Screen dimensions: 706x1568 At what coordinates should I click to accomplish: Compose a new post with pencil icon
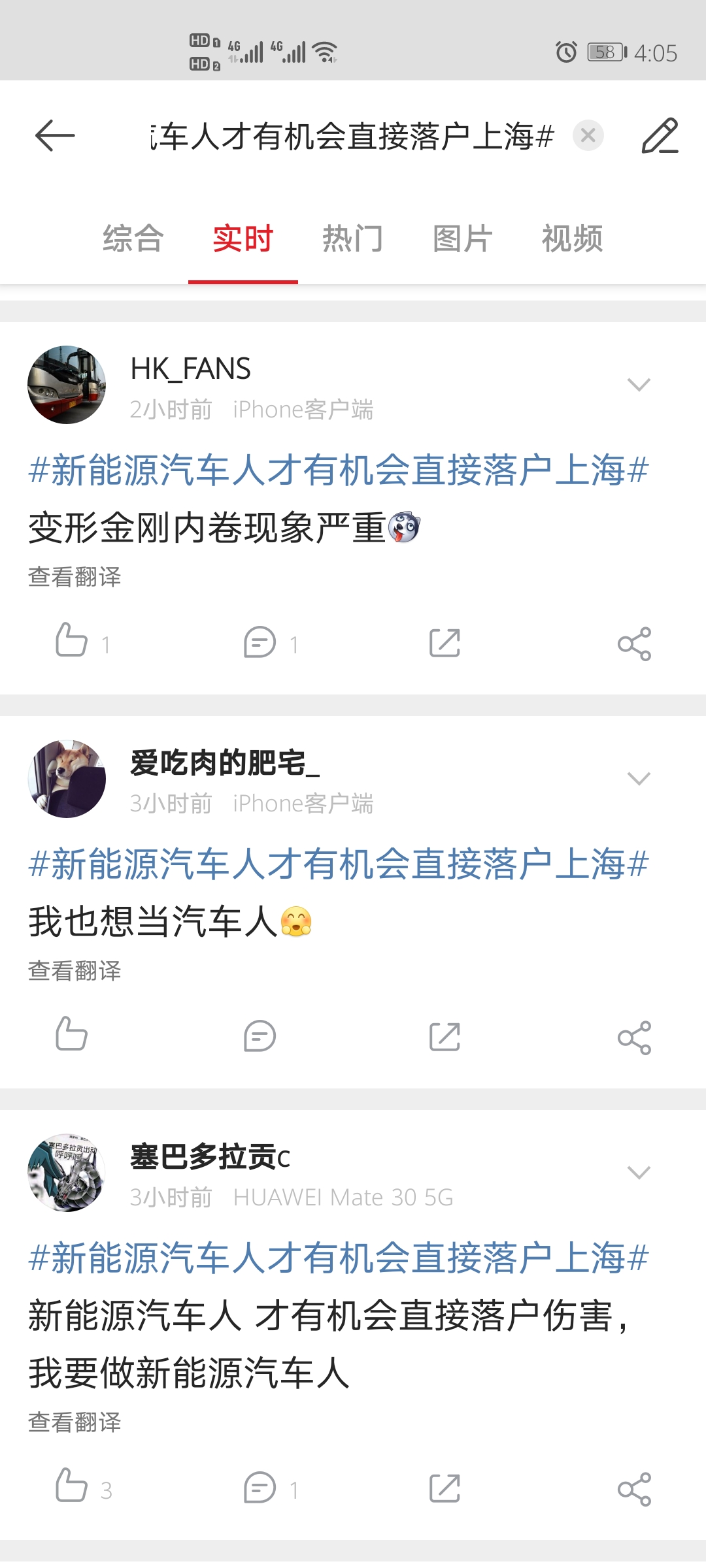pyautogui.click(x=660, y=136)
